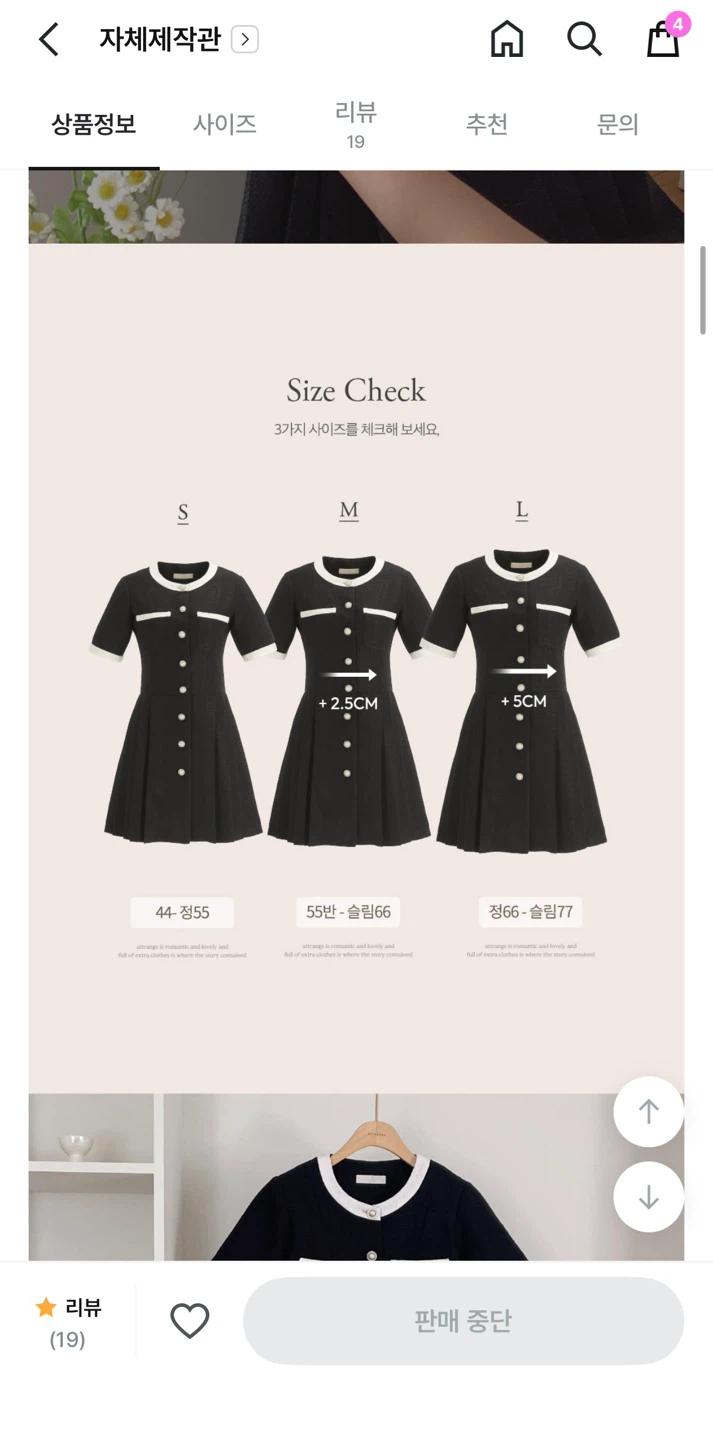Open the search magnifier
This screenshot has height=1440, width=713.
pos(584,39)
